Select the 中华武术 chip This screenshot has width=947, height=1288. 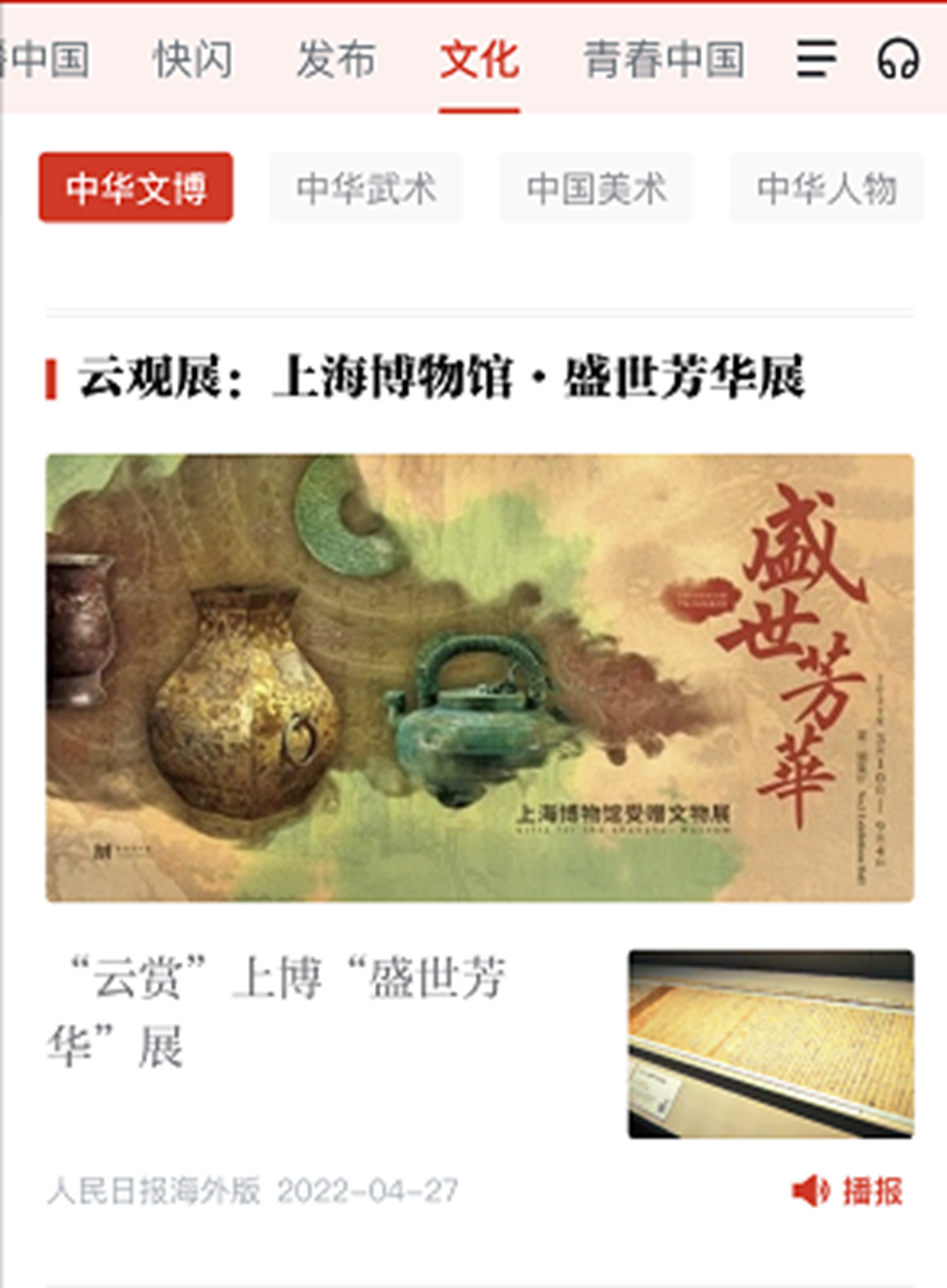(x=366, y=187)
